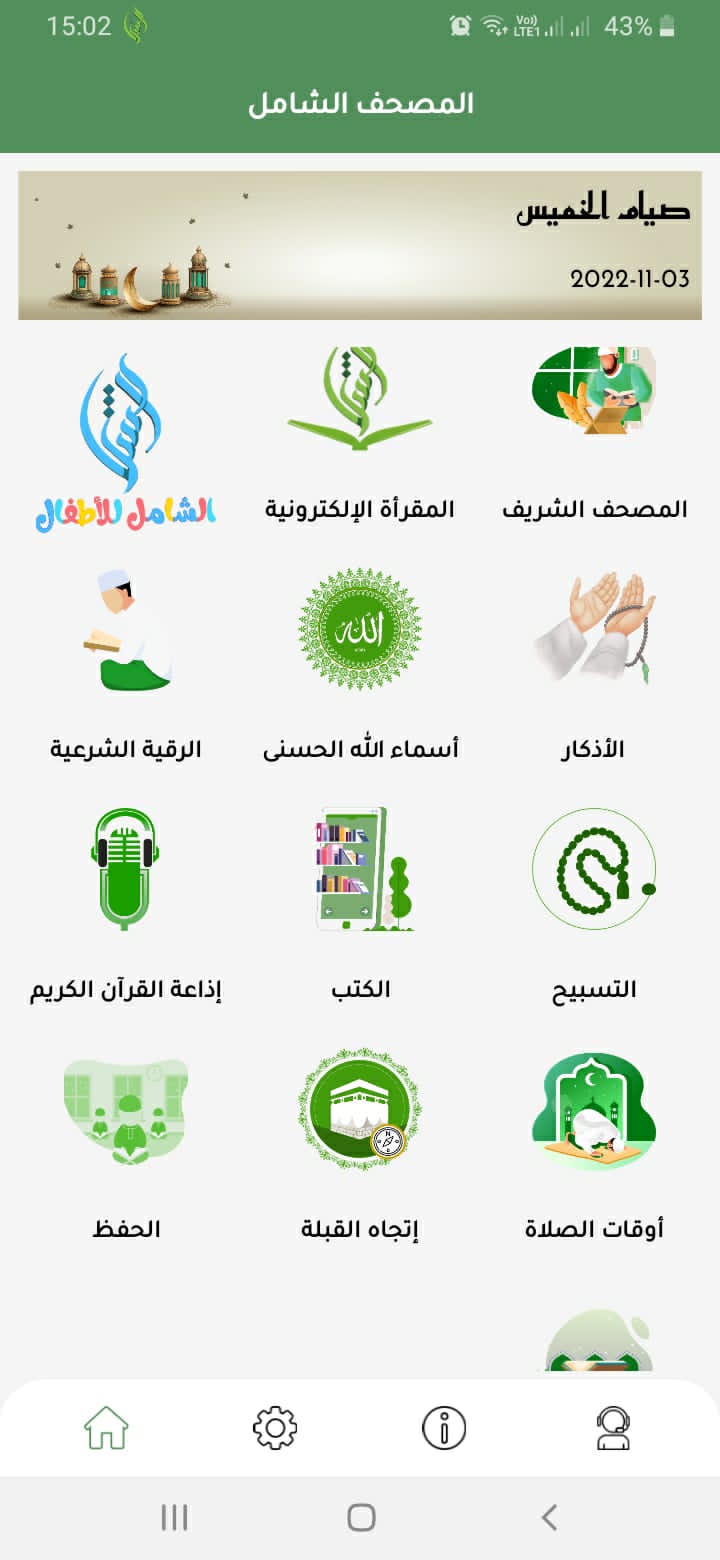Open the recent apps navigation button
Viewport: 720px width, 1560px height.
tap(174, 1516)
